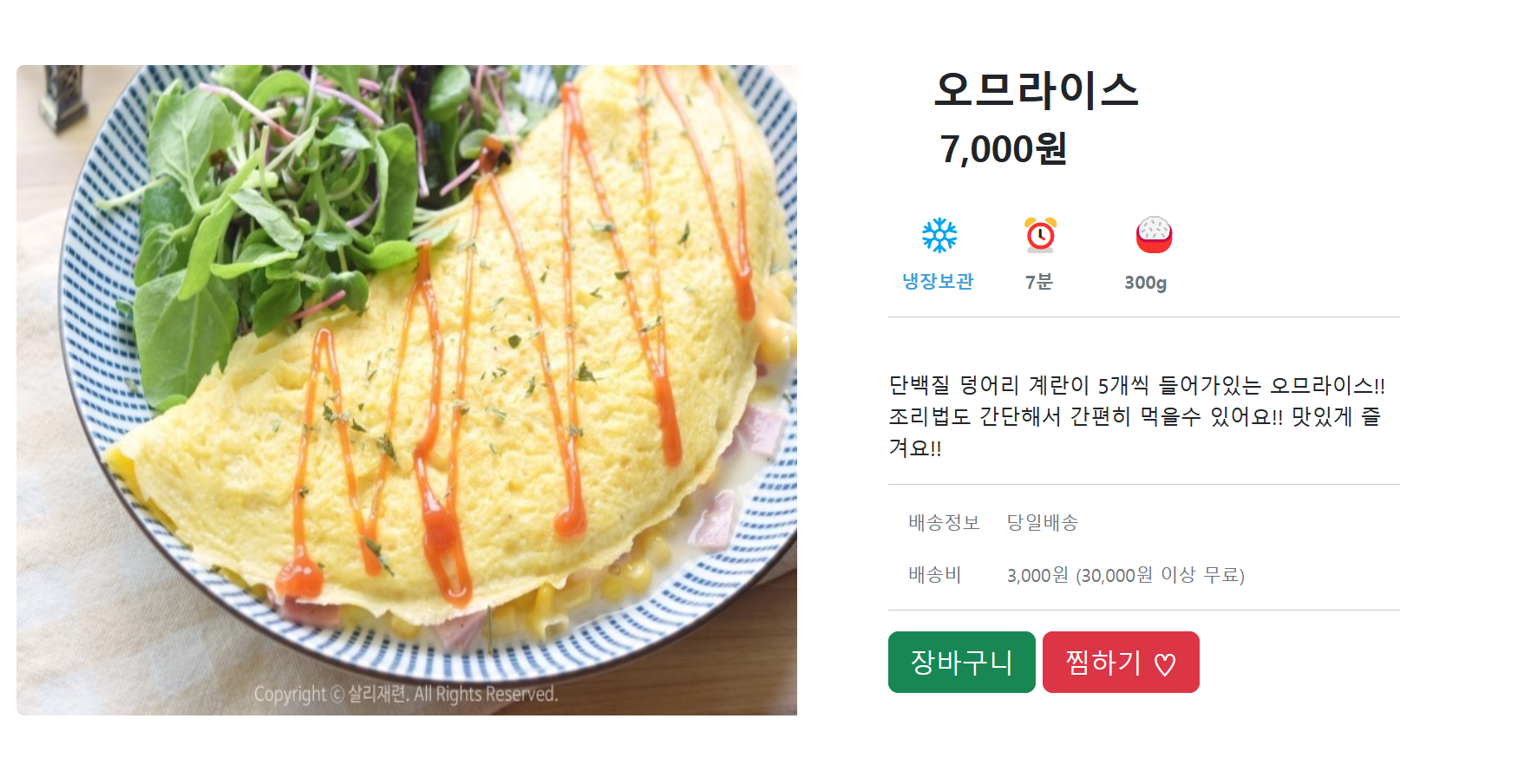
Task: Save the item with 찜하기 heart button
Action: click(x=1120, y=662)
